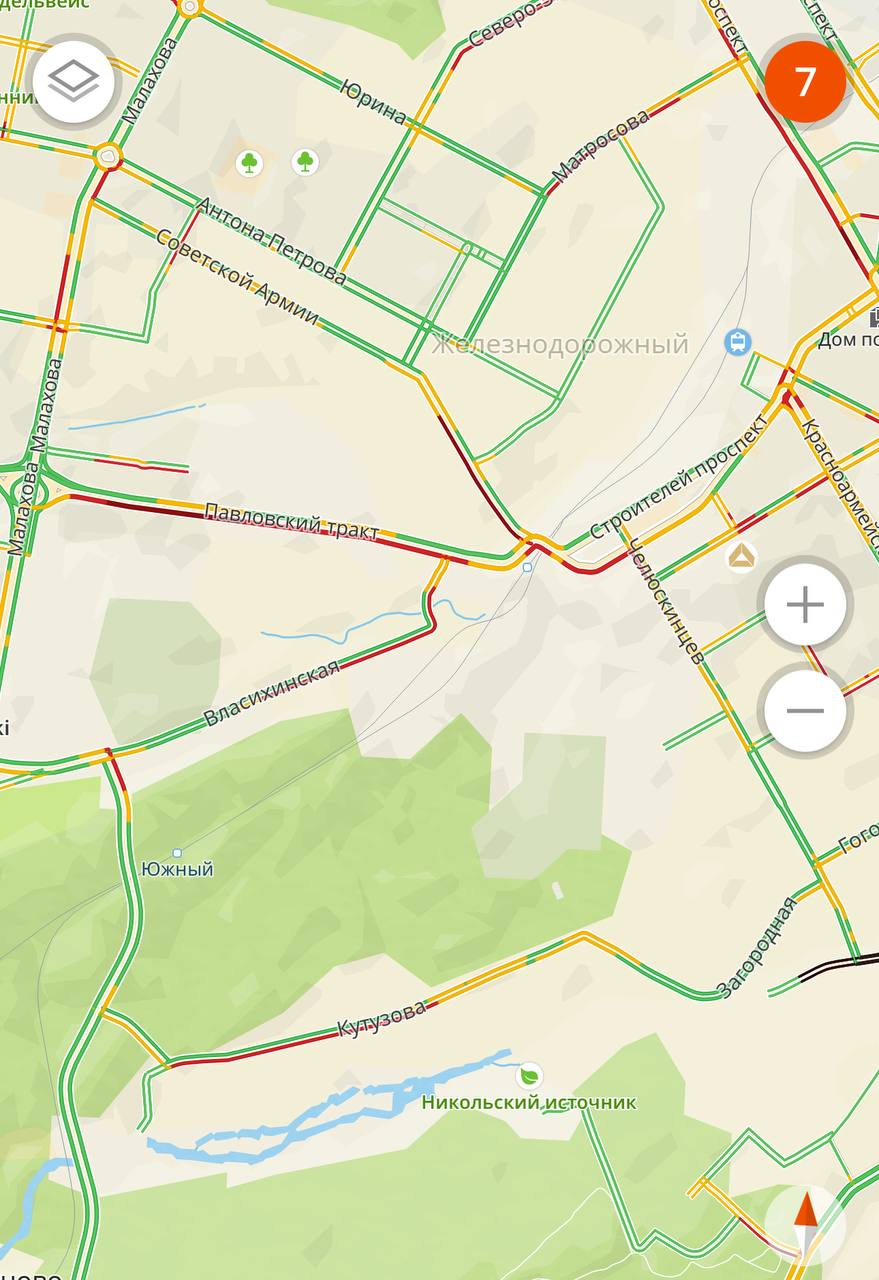Screen dimensions: 879x1280
Task: Open the Южный station marker
Action: coord(177,853)
